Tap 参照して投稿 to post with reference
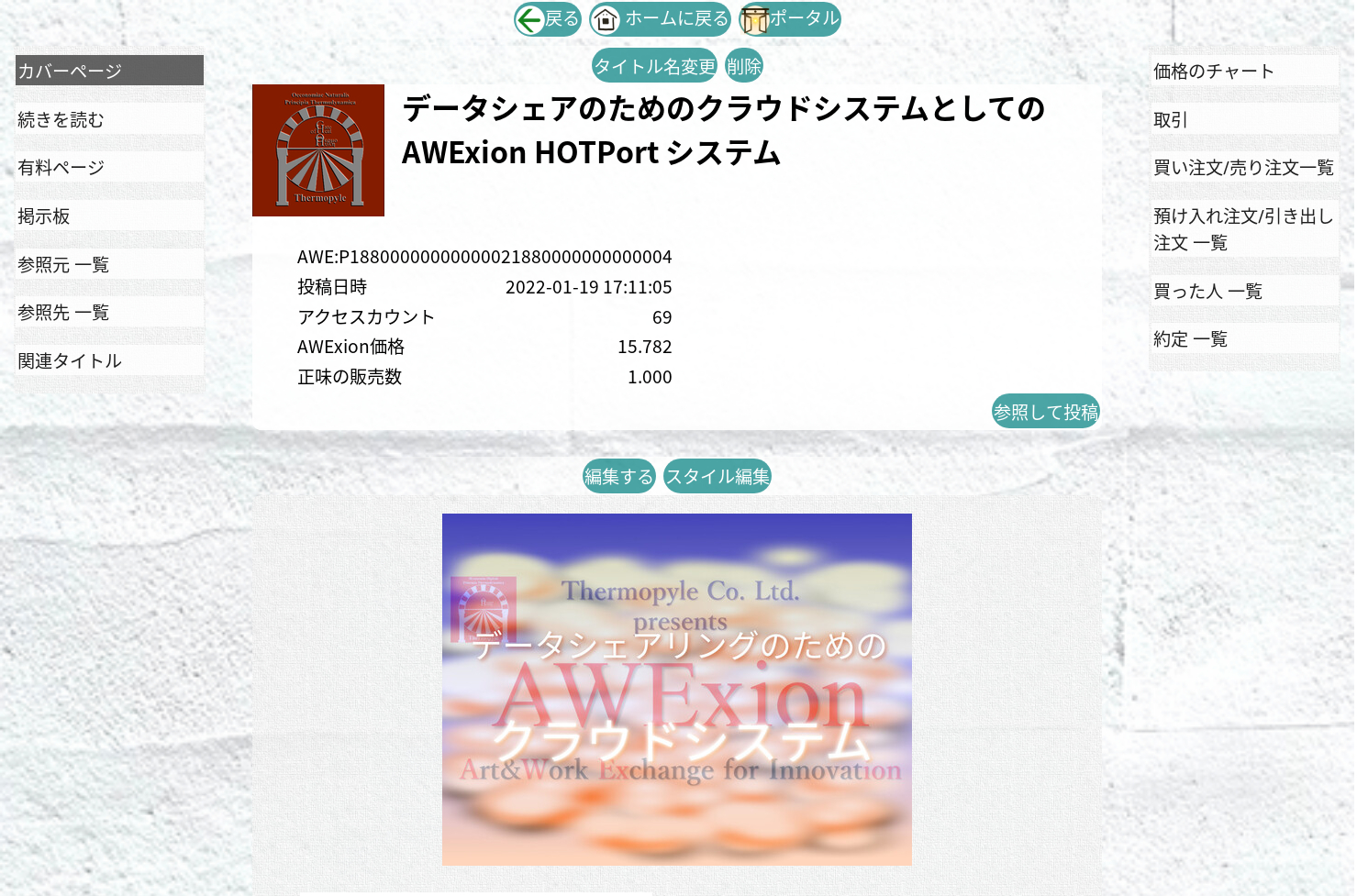Viewport: 1357px width, 896px height. 1045,412
